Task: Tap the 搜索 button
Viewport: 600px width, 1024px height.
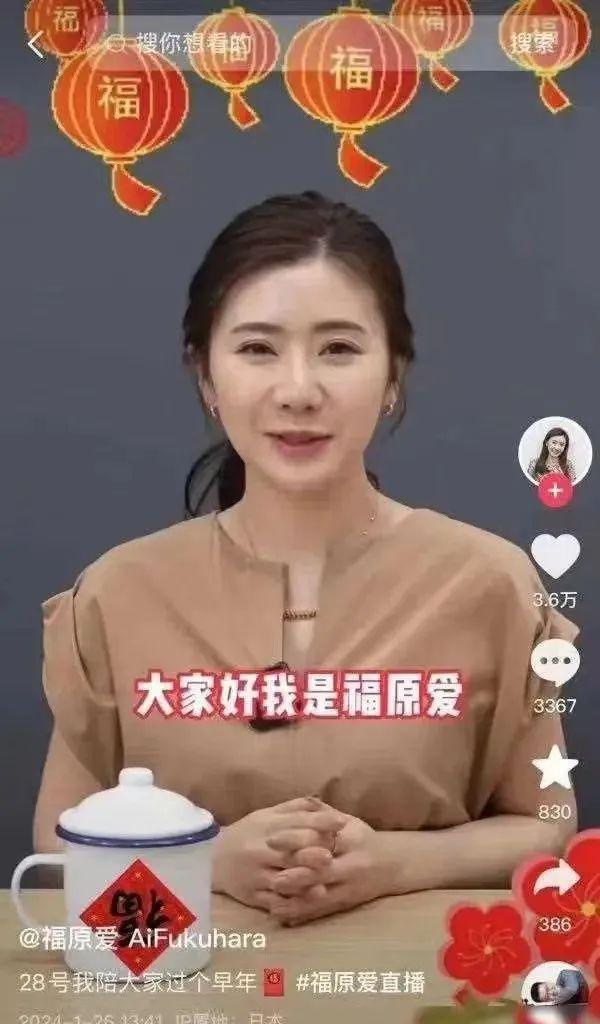Action: coord(532,43)
